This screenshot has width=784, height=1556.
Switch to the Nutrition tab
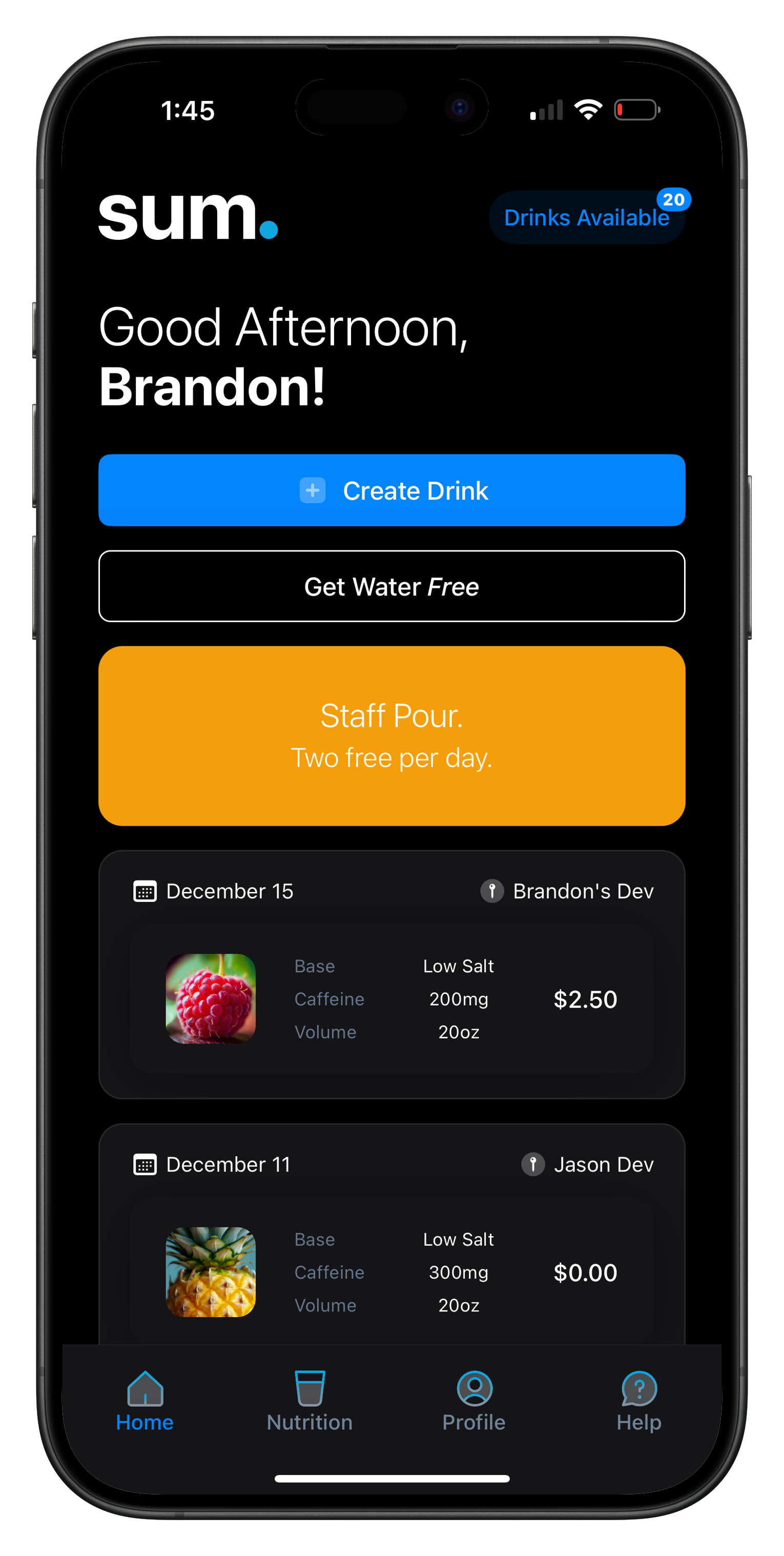point(310,1401)
